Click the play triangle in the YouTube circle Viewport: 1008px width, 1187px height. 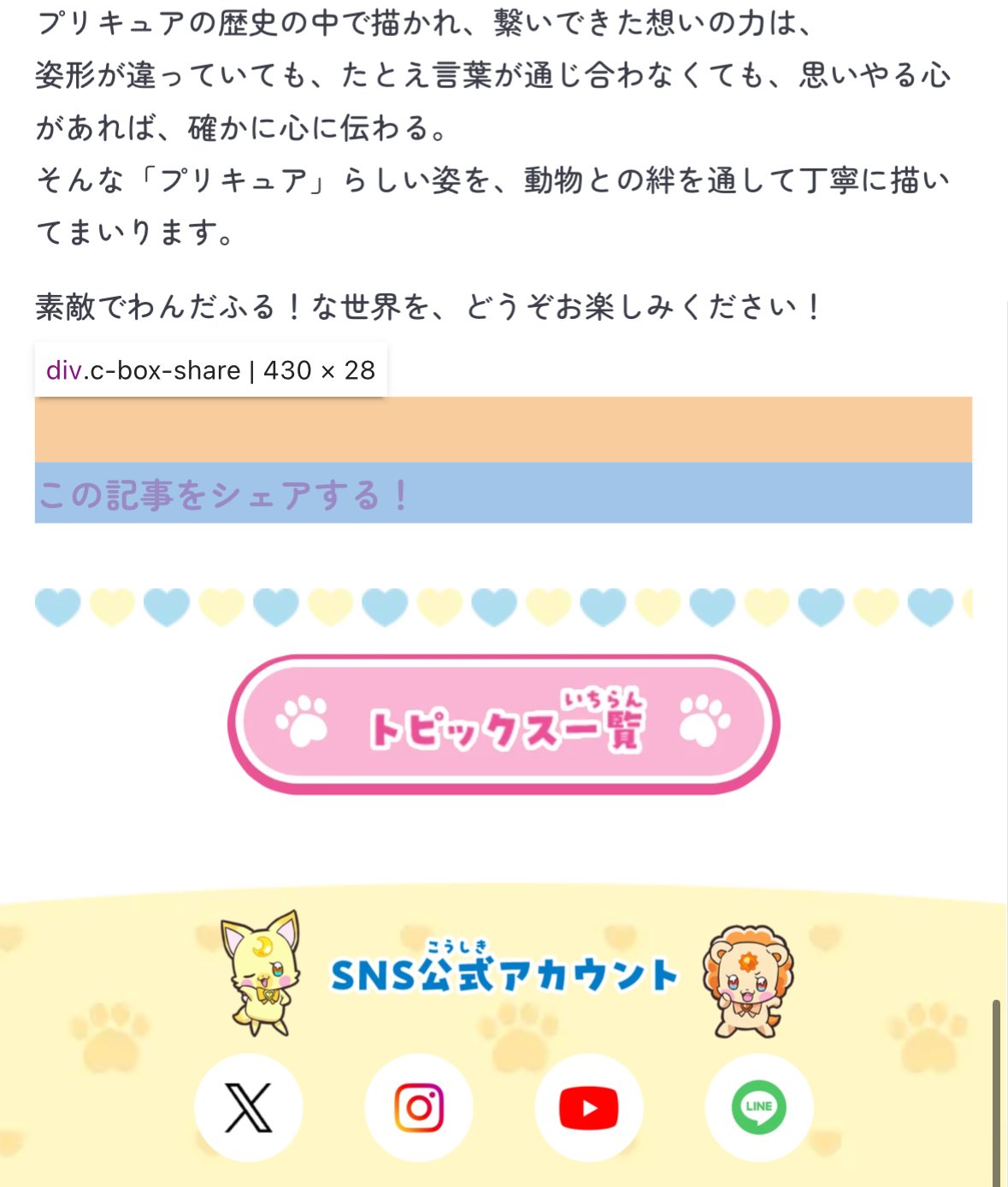click(591, 1107)
